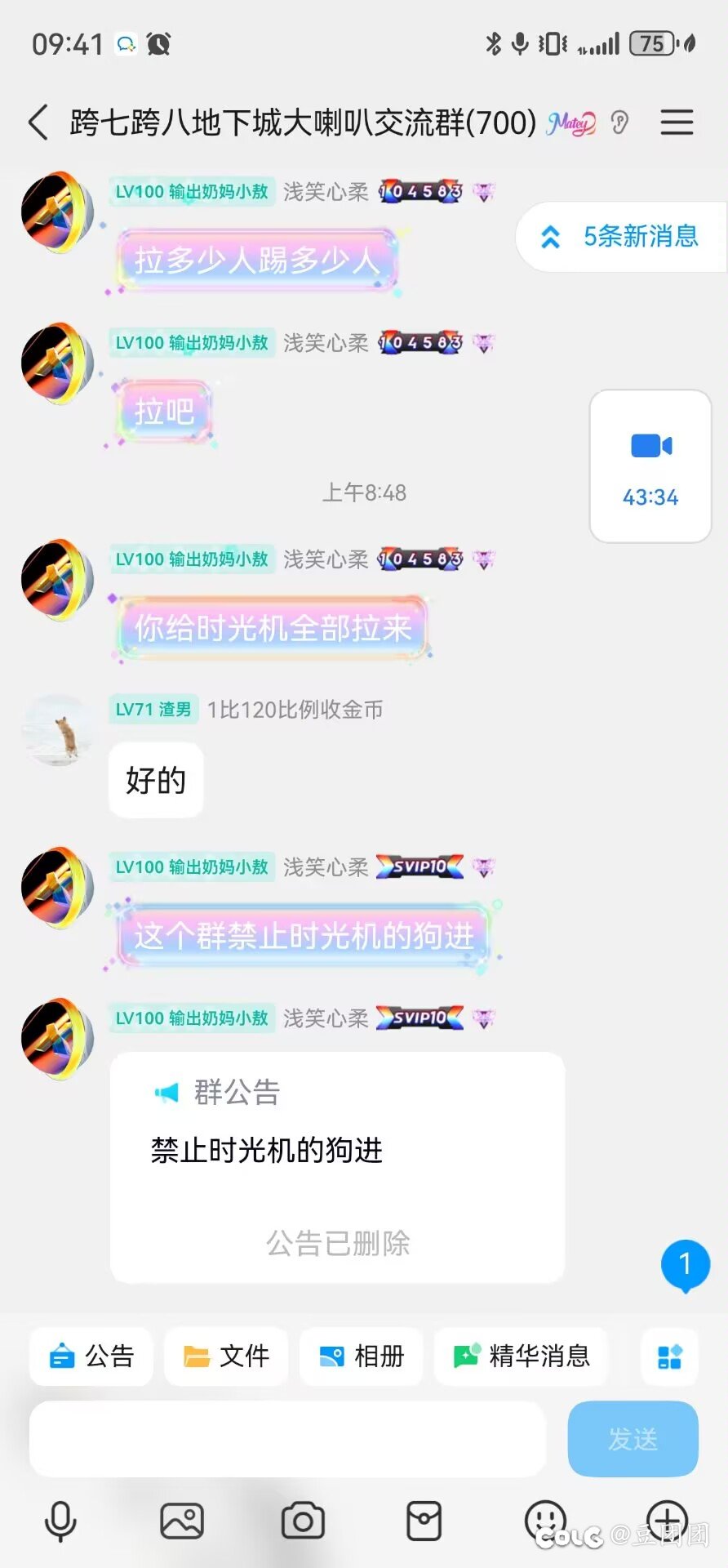Open the 群公告 announcement card
Image resolution: width=728 pixels, height=1568 pixels.
click(x=337, y=1166)
